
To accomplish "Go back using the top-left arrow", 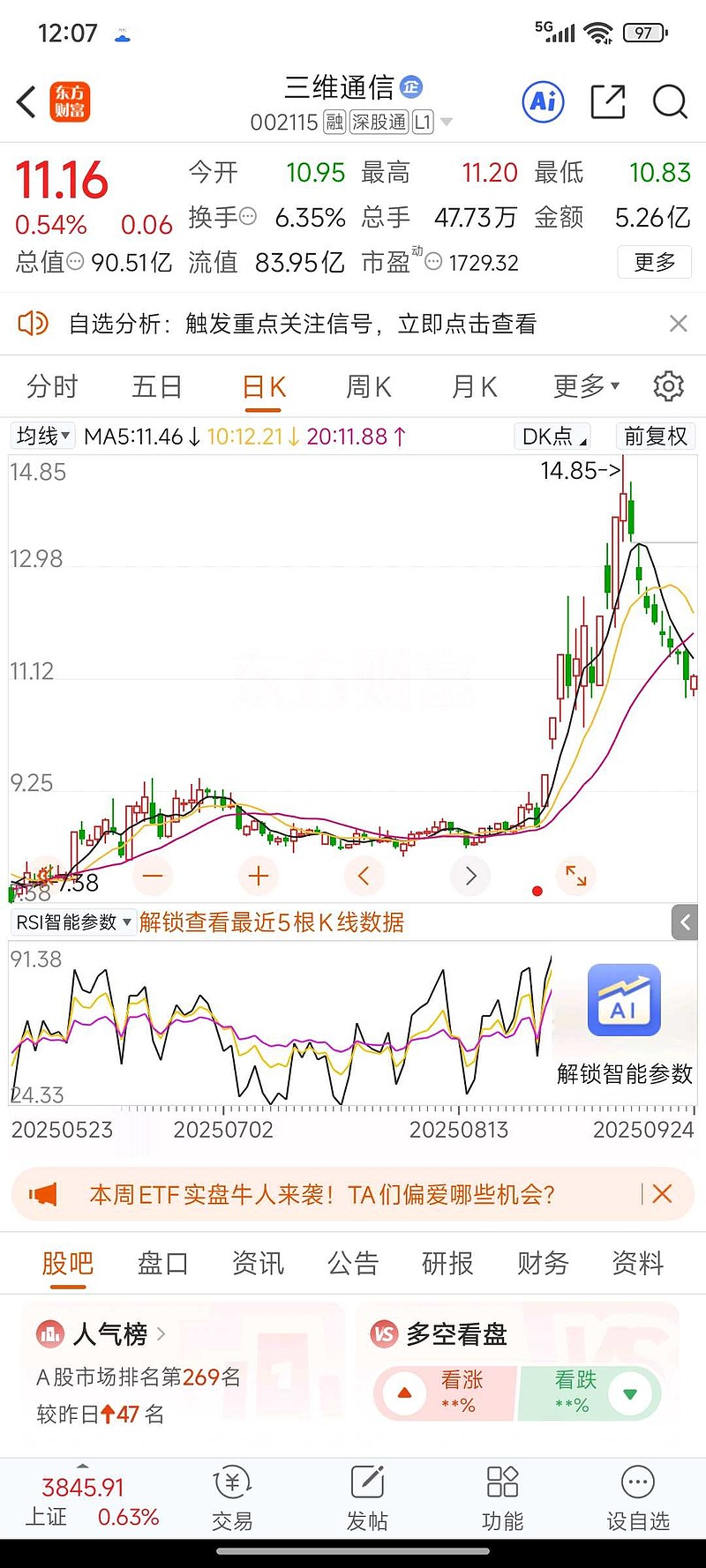I will (26, 102).
